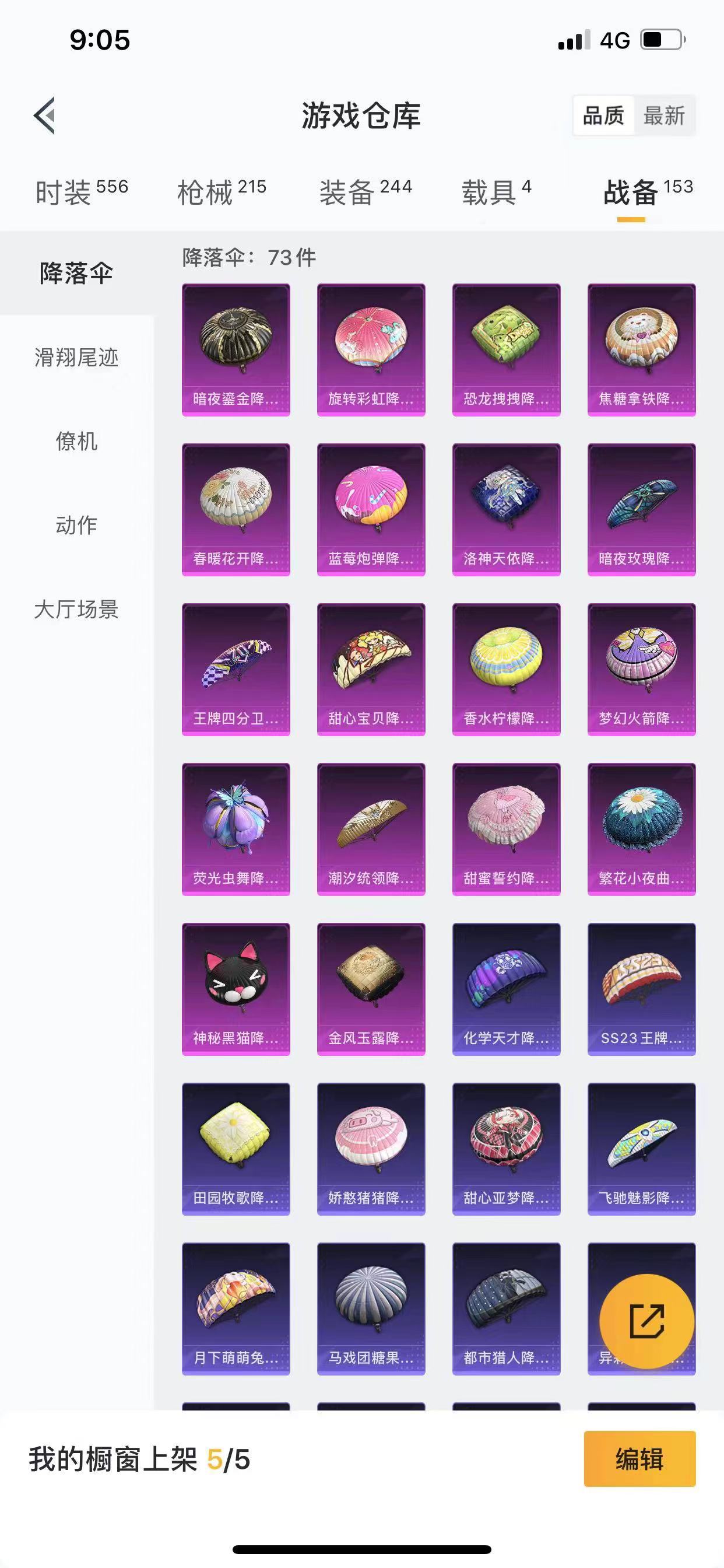Sort items by 最新
This screenshot has width=724, height=1568.
[664, 115]
